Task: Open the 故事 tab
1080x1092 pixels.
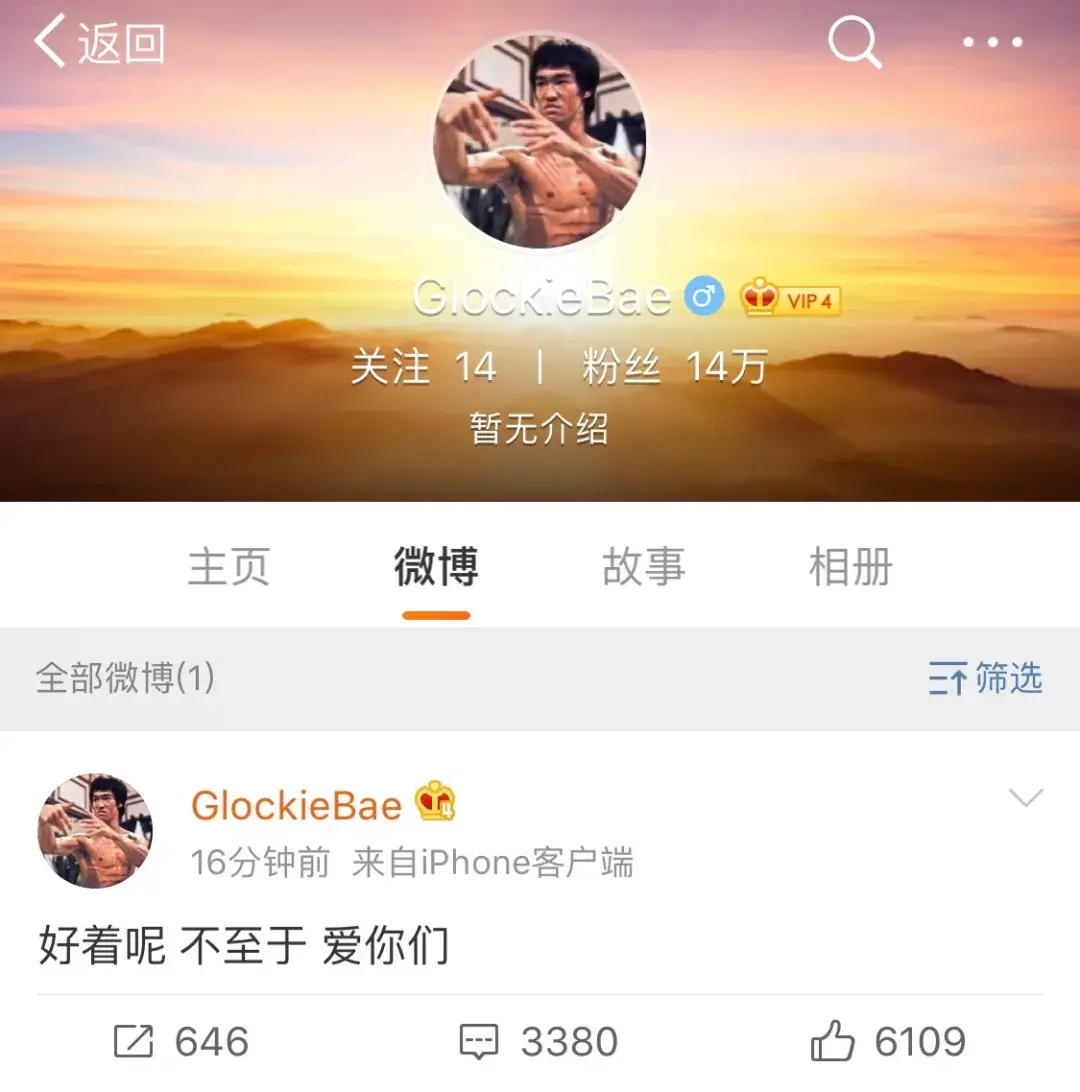Action: click(x=643, y=566)
